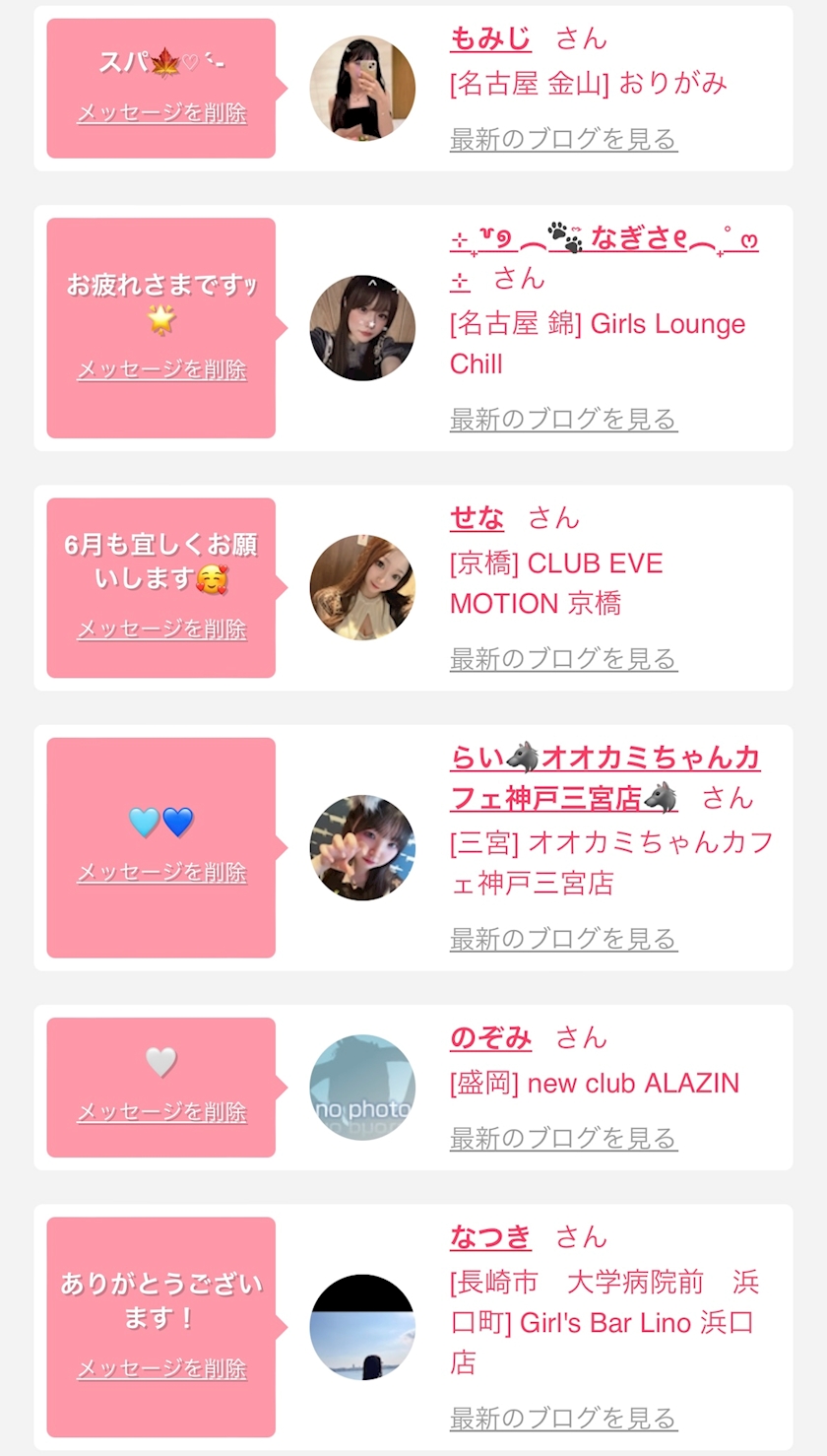Image resolution: width=827 pixels, height=1456 pixels.
Task: Open らい オオカミちゃんカフェ神戸三宮店 profile link
Action: click(x=603, y=760)
